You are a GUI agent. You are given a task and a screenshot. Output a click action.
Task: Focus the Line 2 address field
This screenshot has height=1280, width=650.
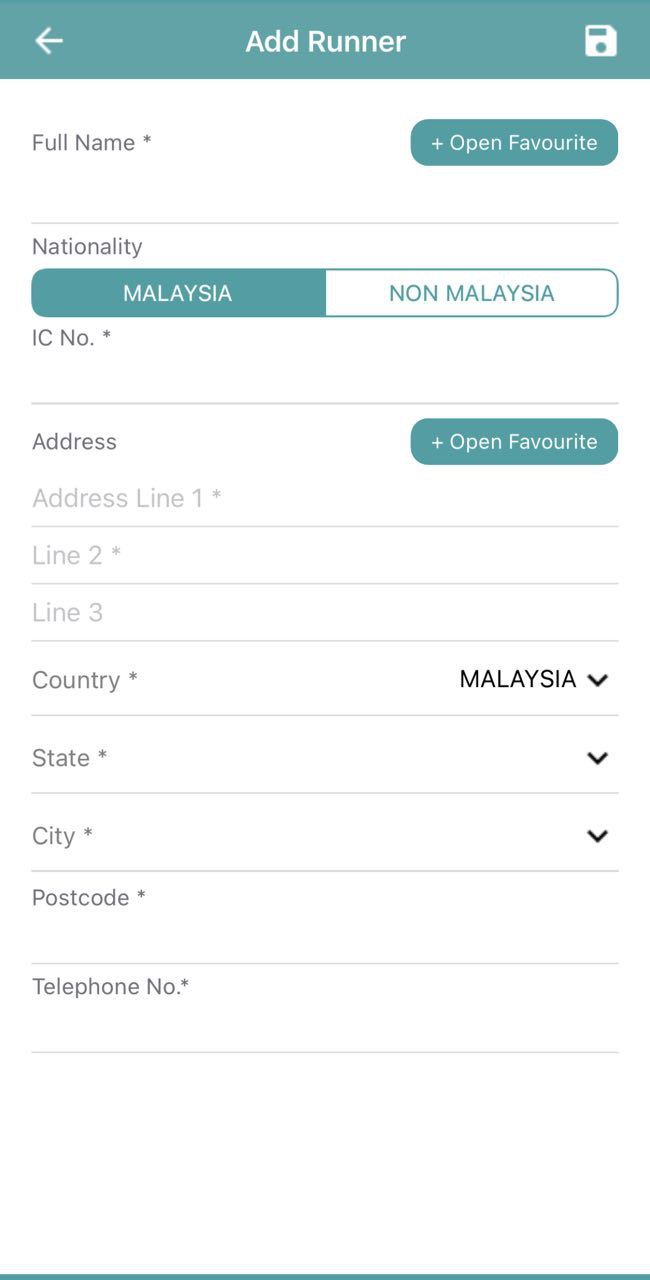click(324, 556)
